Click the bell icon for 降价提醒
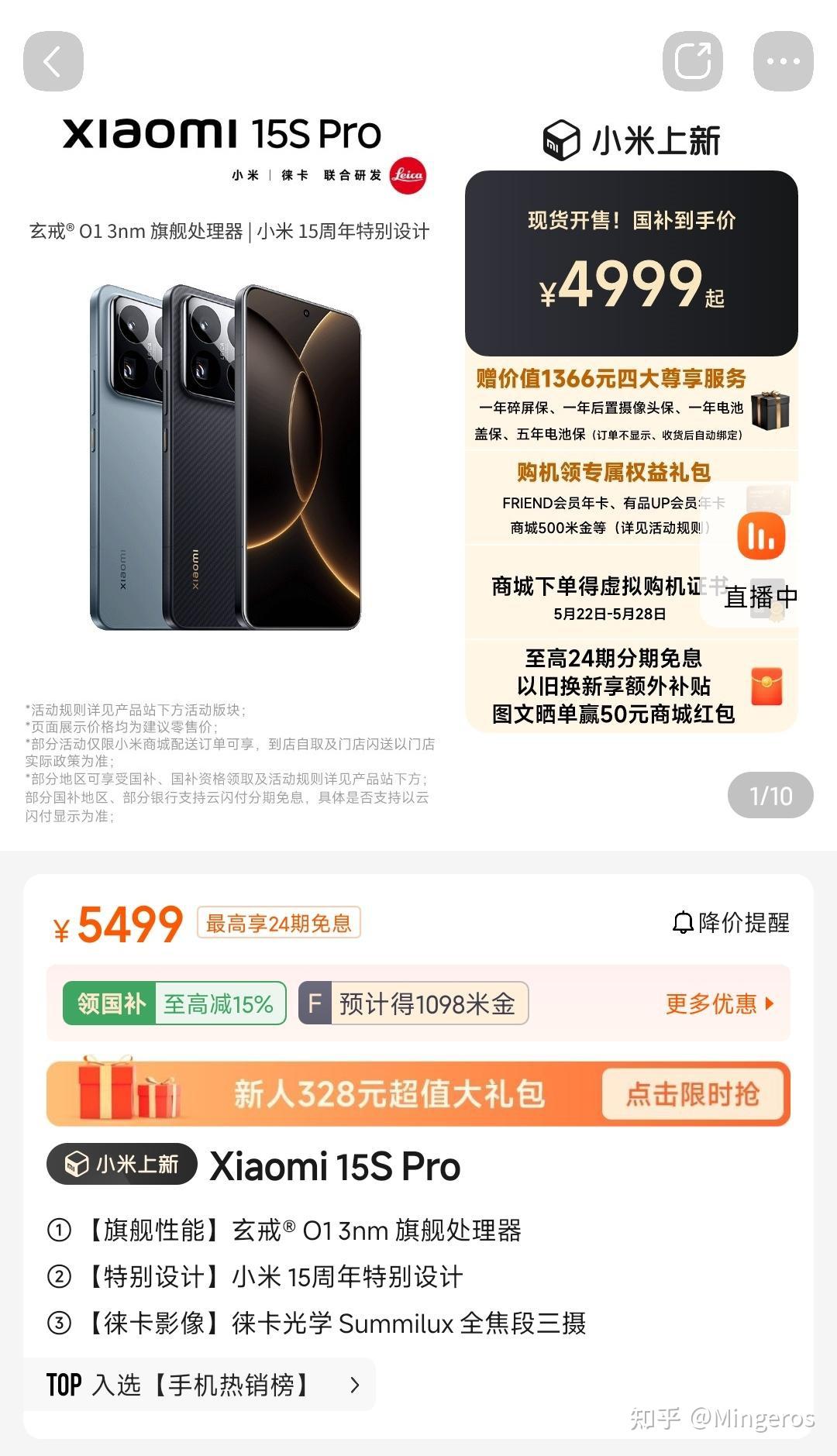 pyautogui.click(x=683, y=923)
